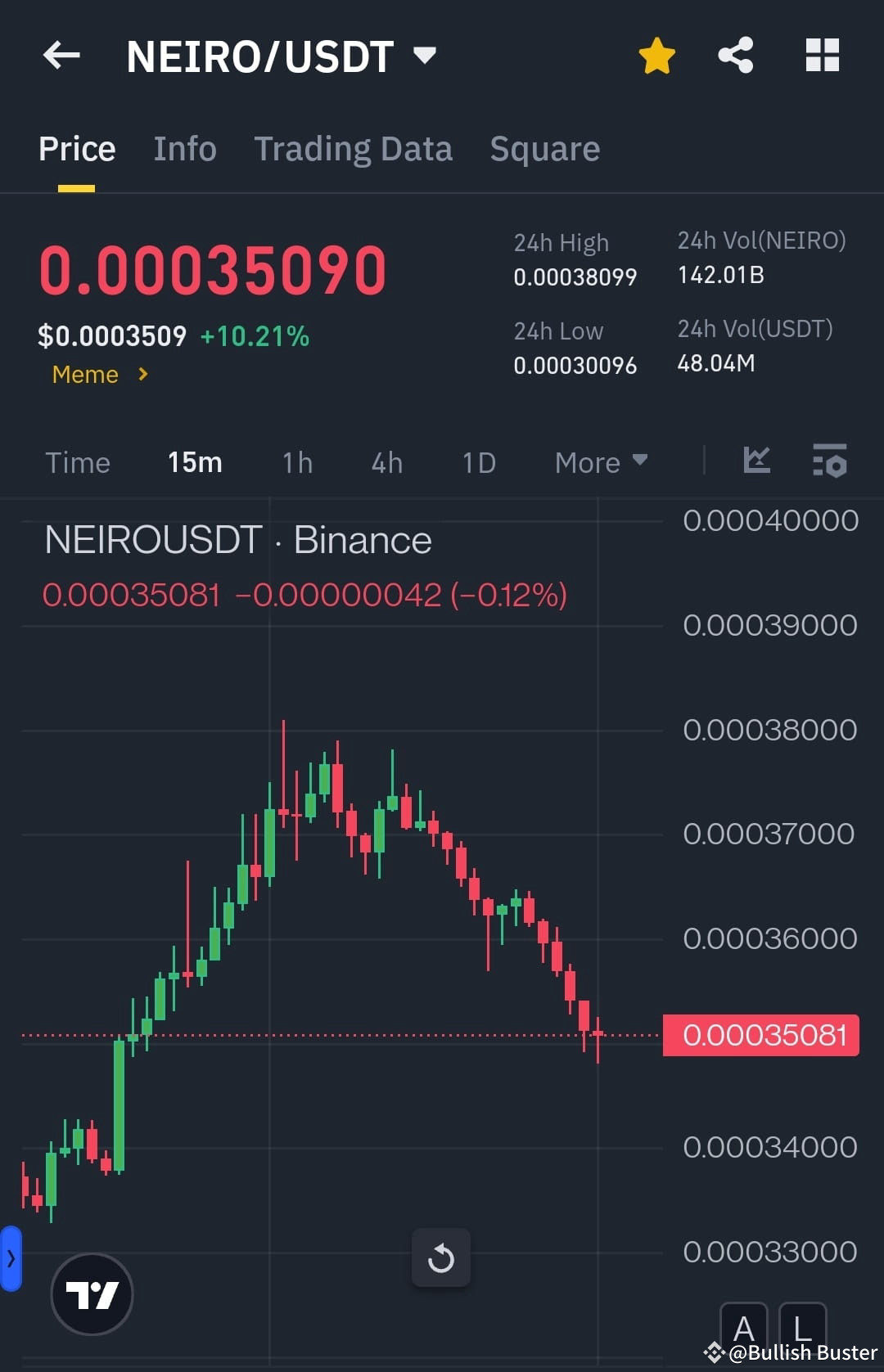The height and width of the screenshot is (1372, 884).
Task: Refresh the chart view
Action: pos(441,1257)
